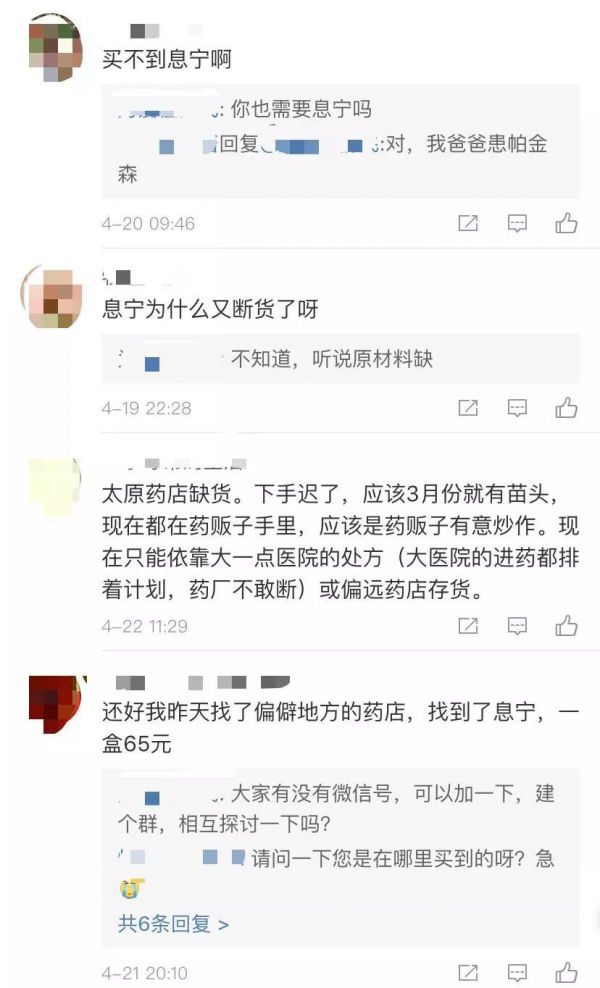This screenshot has height=988, width=600.
Task: Like the comment "买不到息宁啊"
Action: [567, 223]
